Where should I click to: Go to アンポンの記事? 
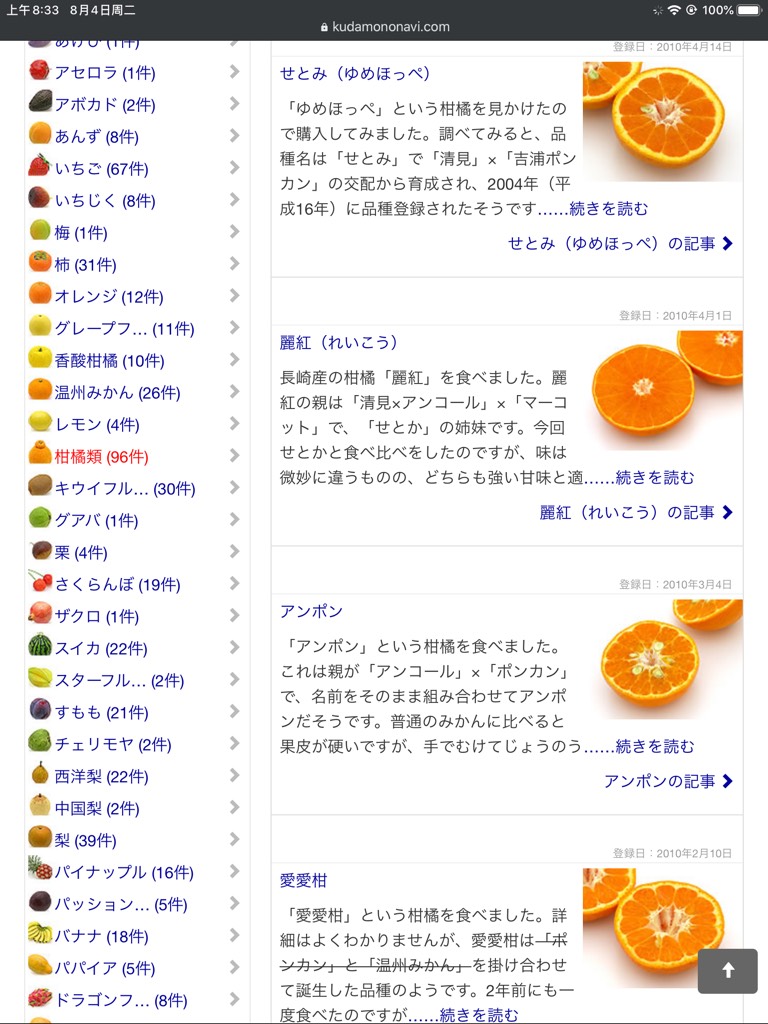[x=668, y=781]
